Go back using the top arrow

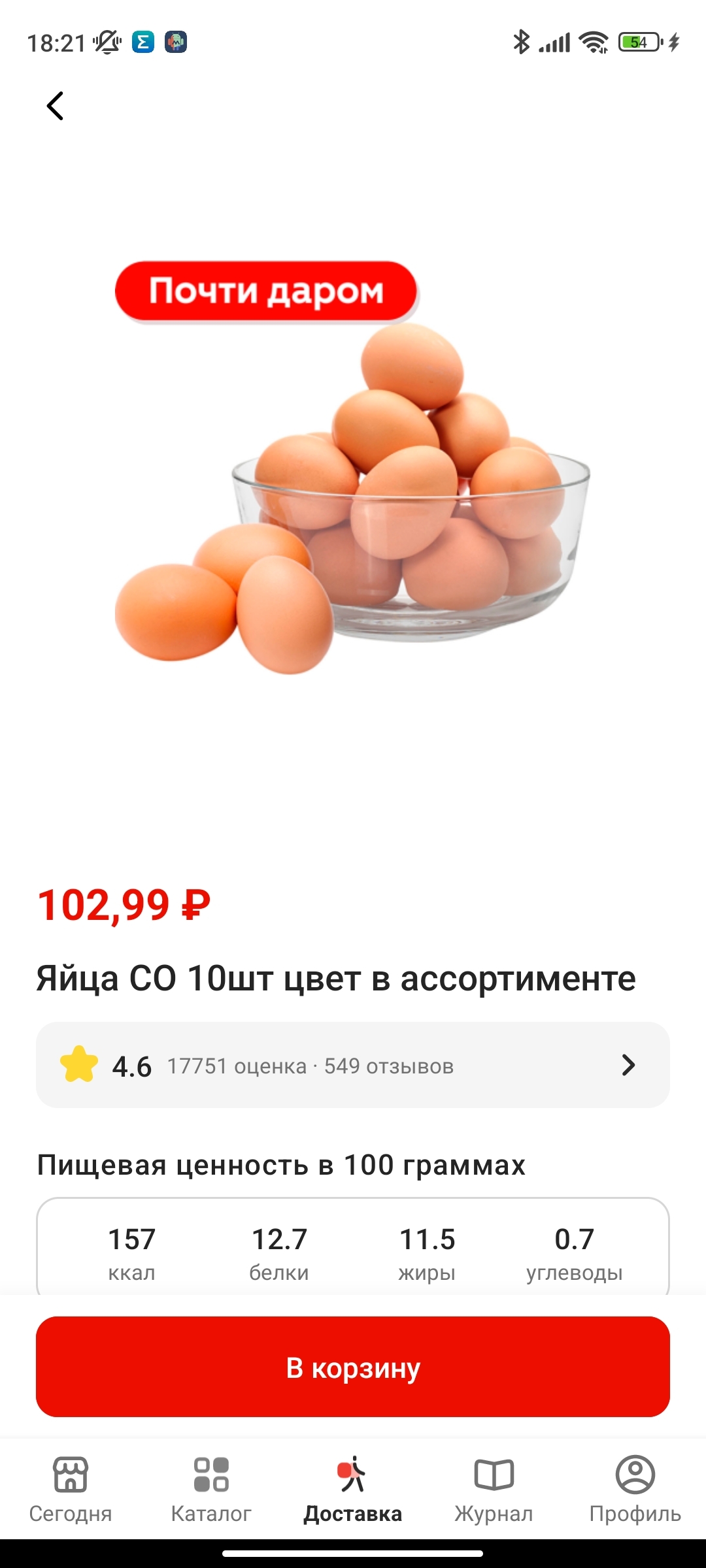tap(56, 106)
